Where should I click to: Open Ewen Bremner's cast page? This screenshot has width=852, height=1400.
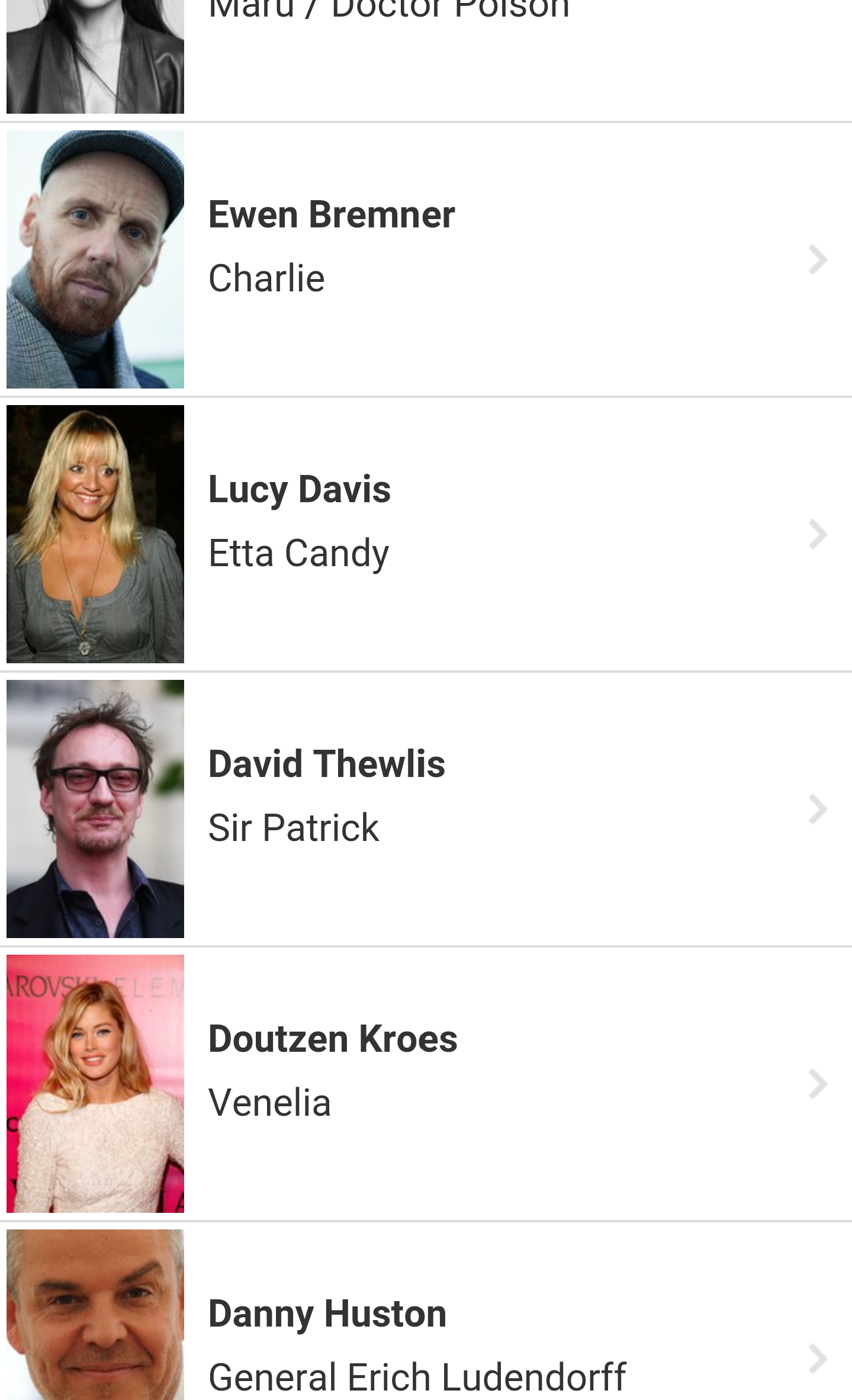[426, 259]
